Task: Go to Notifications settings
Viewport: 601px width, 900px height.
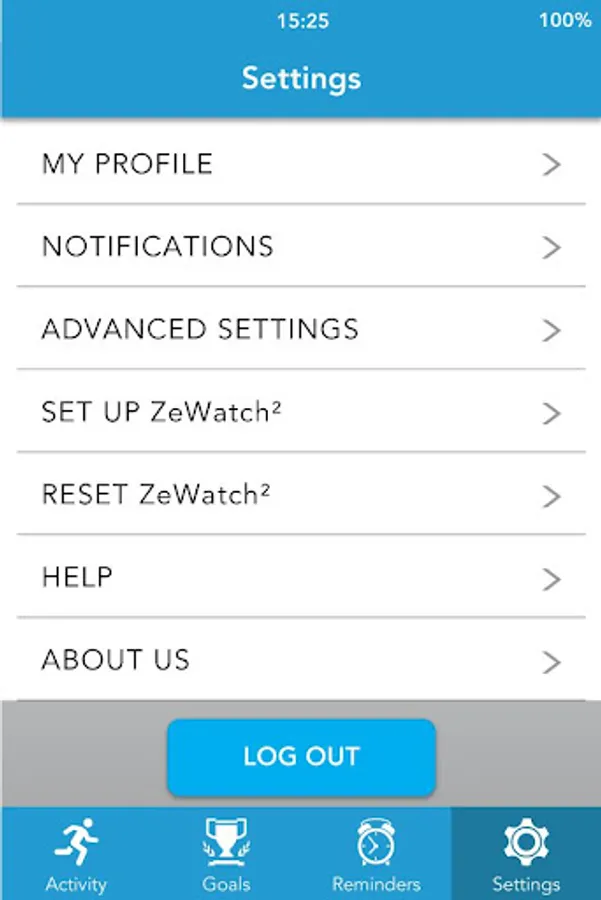Action: point(301,246)
